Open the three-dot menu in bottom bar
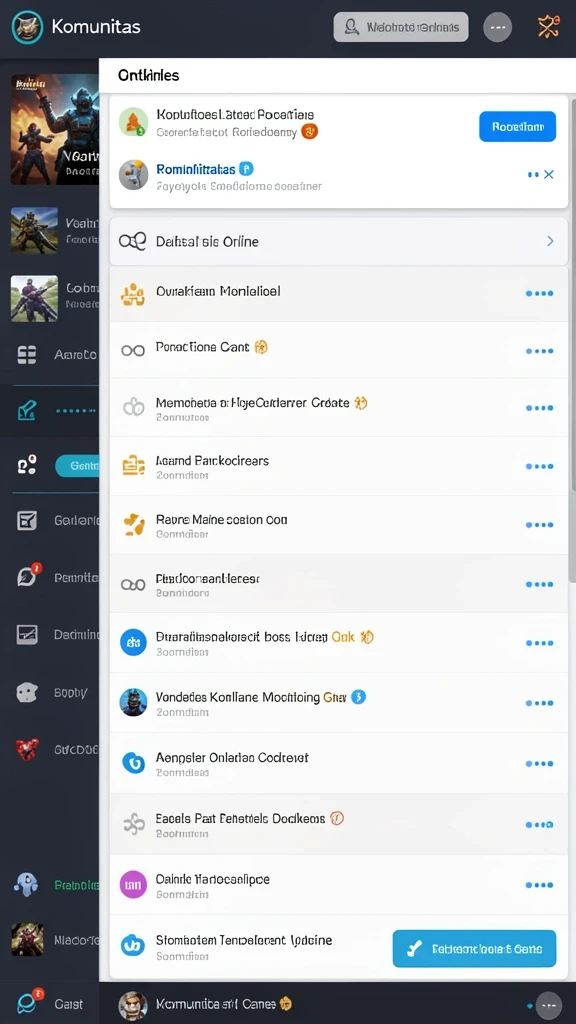The height and width of the screenshot is (1024, 576). click(x=549, y=1006)
